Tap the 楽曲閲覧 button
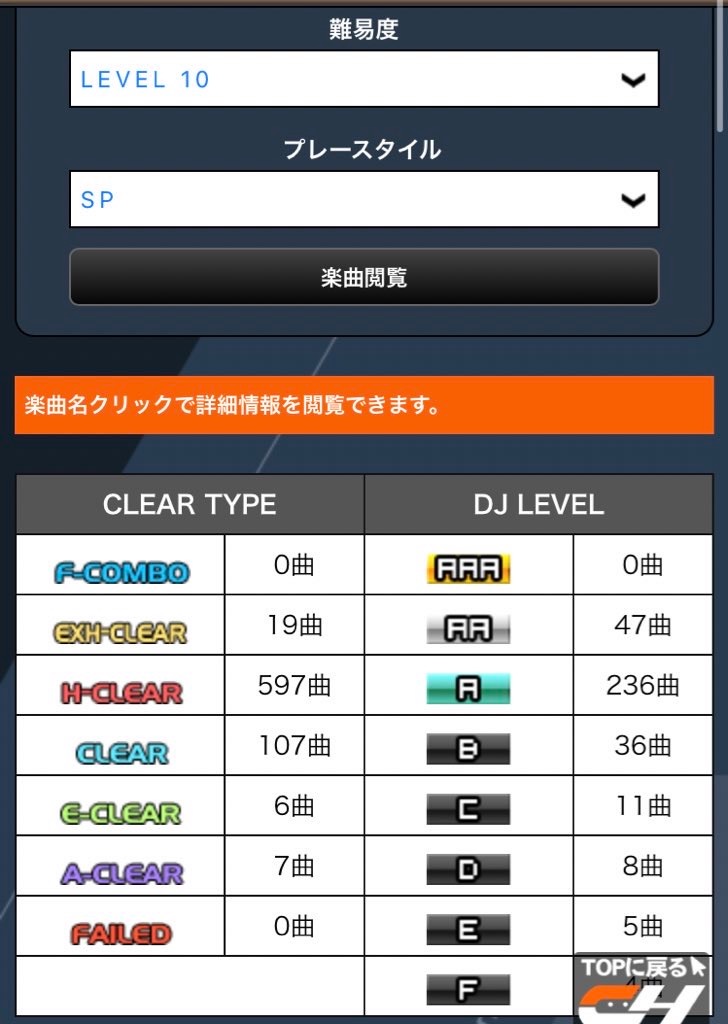The width and height of the screenshot is (728, 1024). (x=364, y=277)
